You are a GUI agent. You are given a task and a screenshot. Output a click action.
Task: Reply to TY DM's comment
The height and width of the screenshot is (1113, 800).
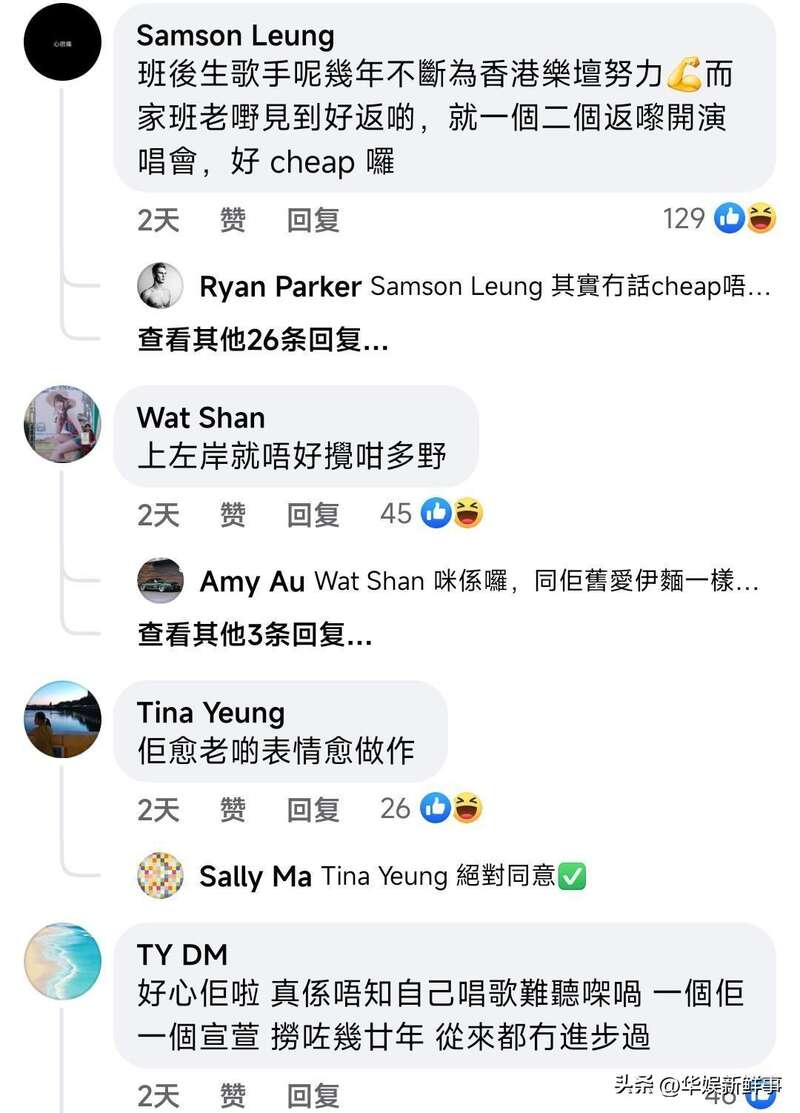pyautogui.click(x=313, y=1095)
